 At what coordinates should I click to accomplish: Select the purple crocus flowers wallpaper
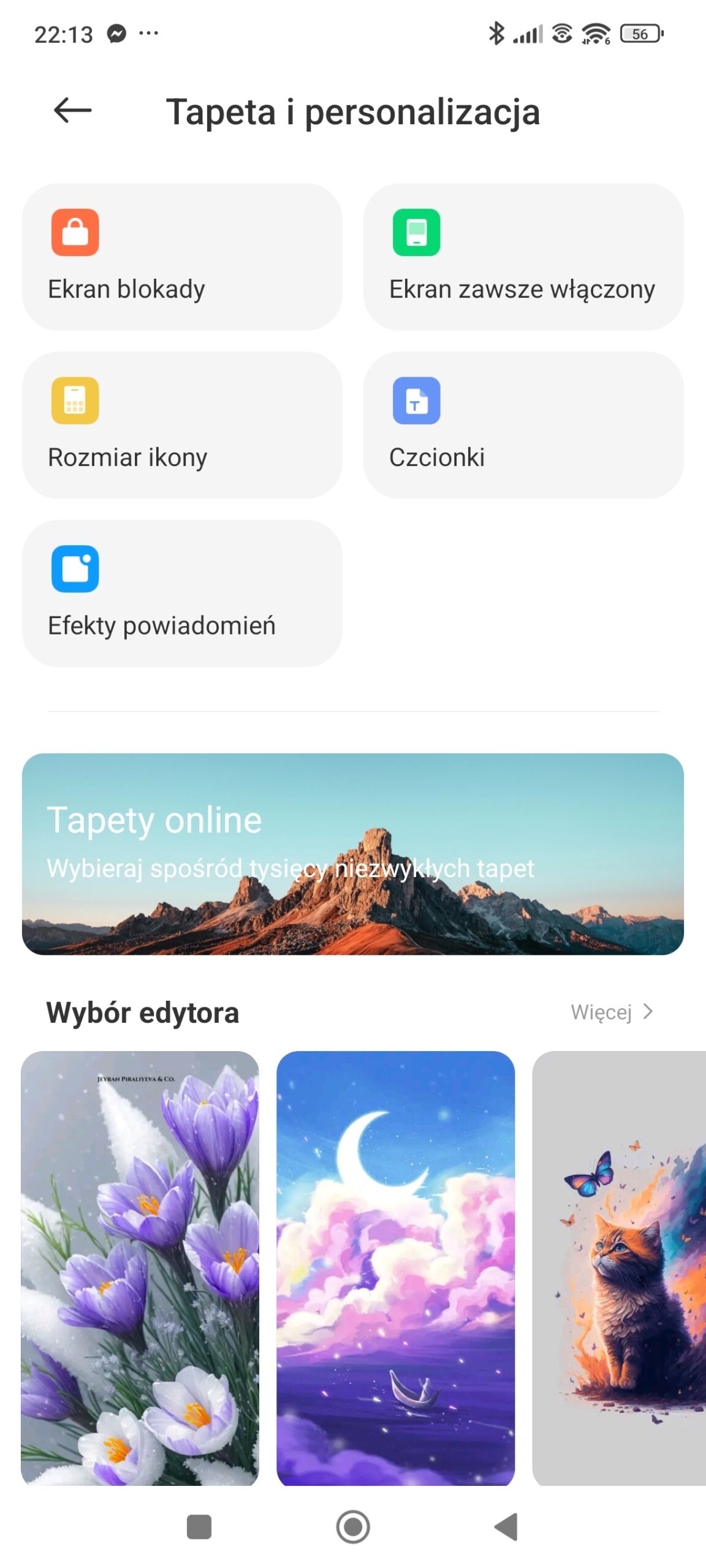point(140,1267)
